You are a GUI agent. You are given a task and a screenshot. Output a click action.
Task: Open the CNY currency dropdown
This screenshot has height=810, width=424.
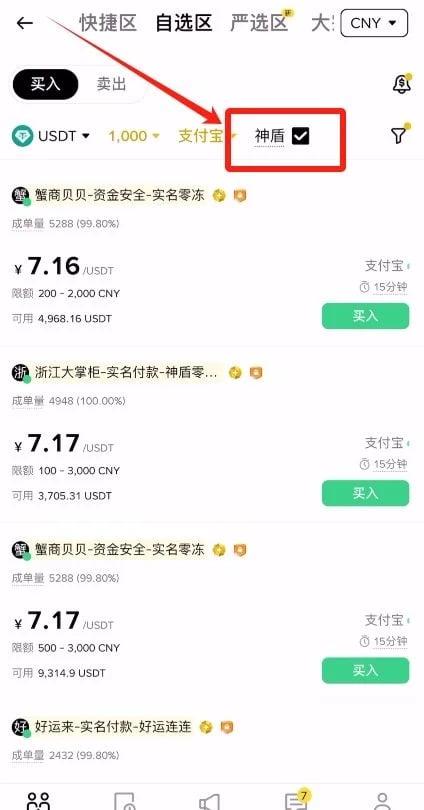(374, 23)
